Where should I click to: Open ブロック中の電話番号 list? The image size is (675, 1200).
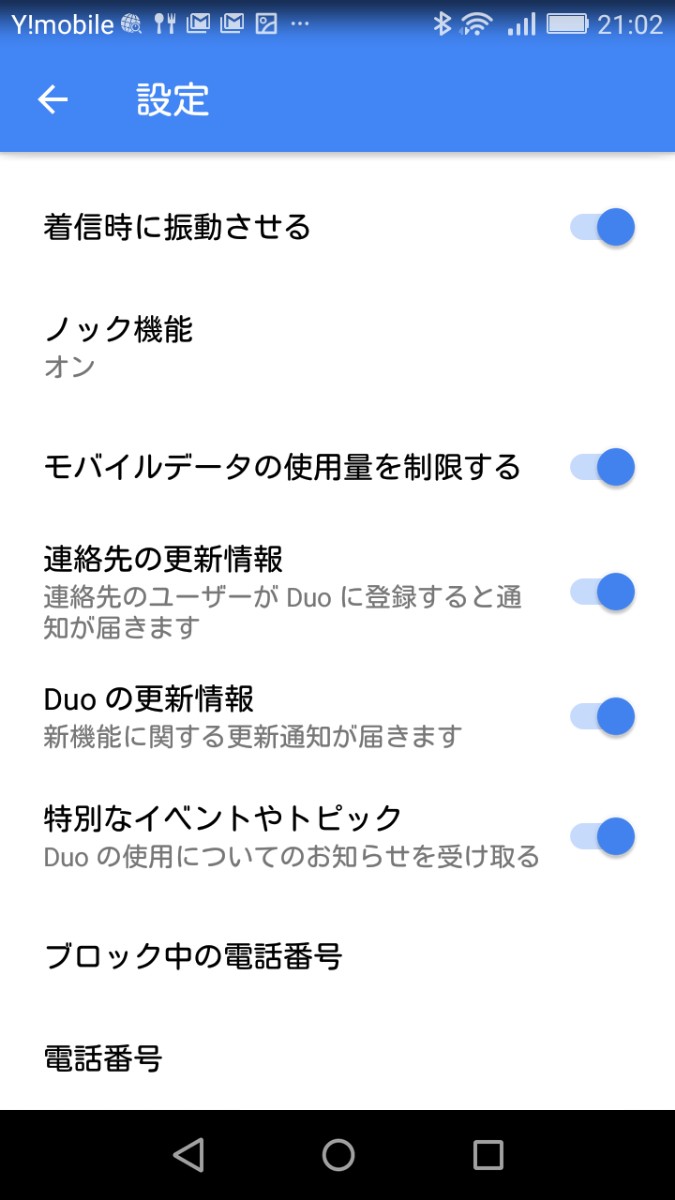point(194,957)
